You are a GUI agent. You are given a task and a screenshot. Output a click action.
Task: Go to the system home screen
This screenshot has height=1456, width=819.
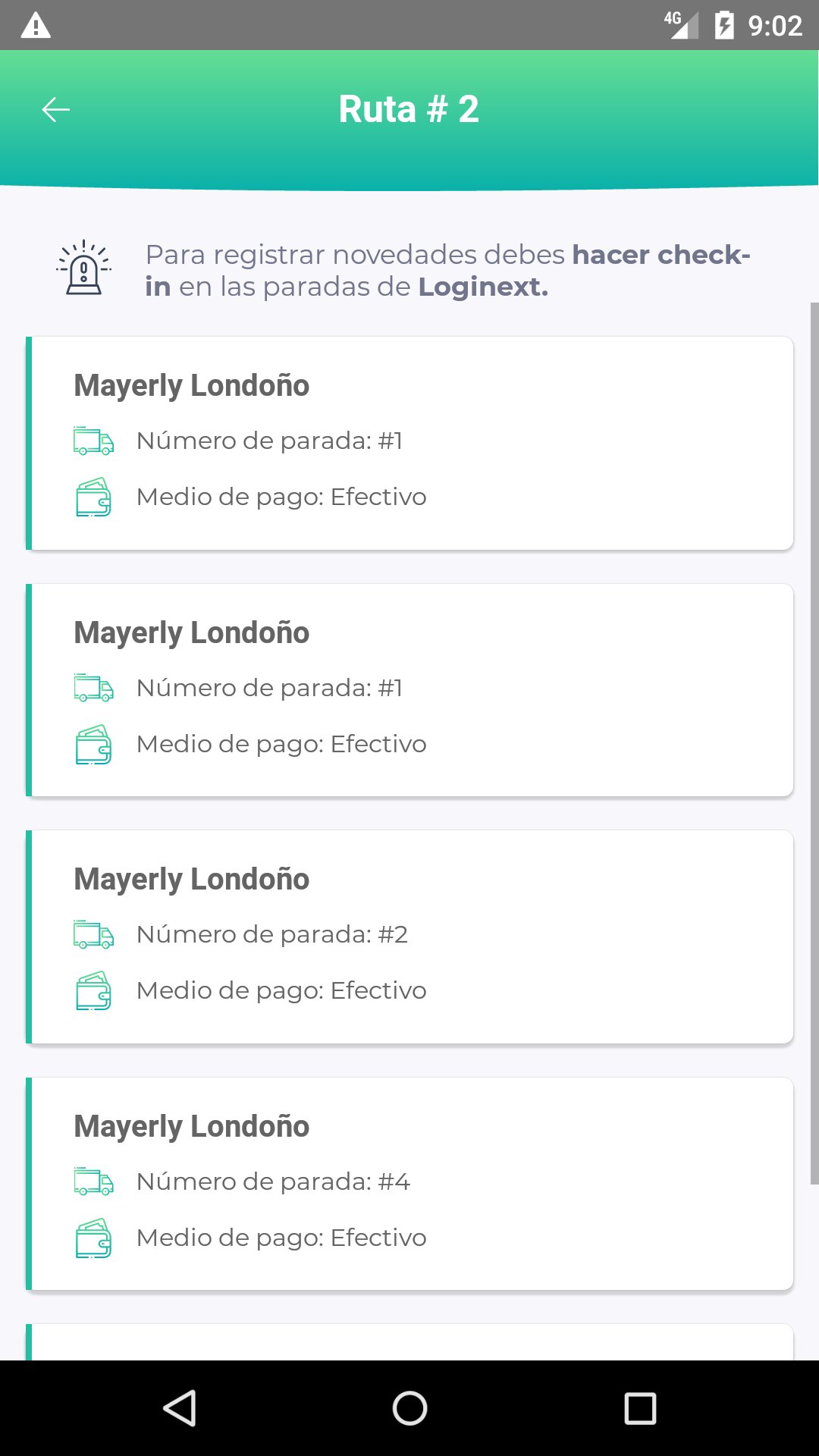tap(409, 1408)
